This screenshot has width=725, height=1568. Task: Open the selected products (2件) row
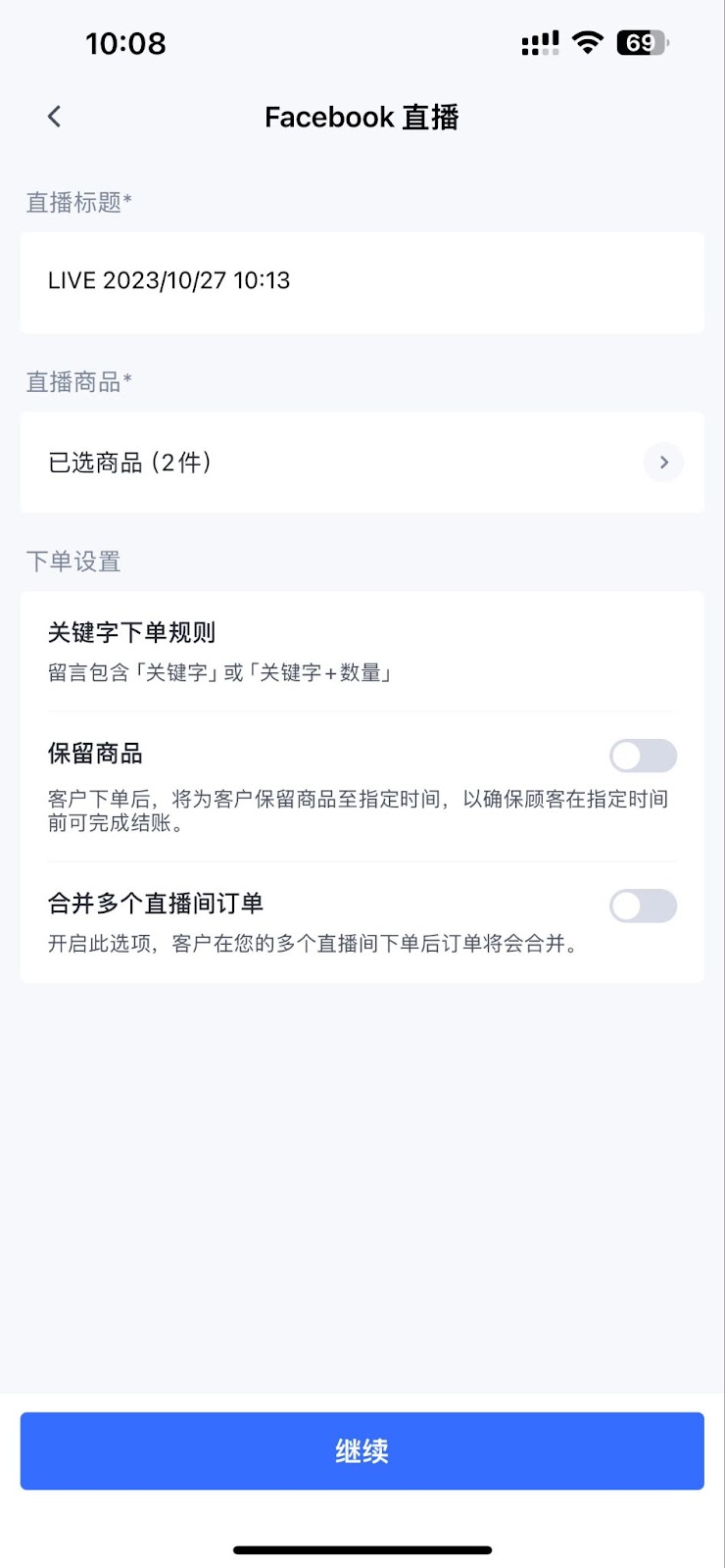pos(362,463)
